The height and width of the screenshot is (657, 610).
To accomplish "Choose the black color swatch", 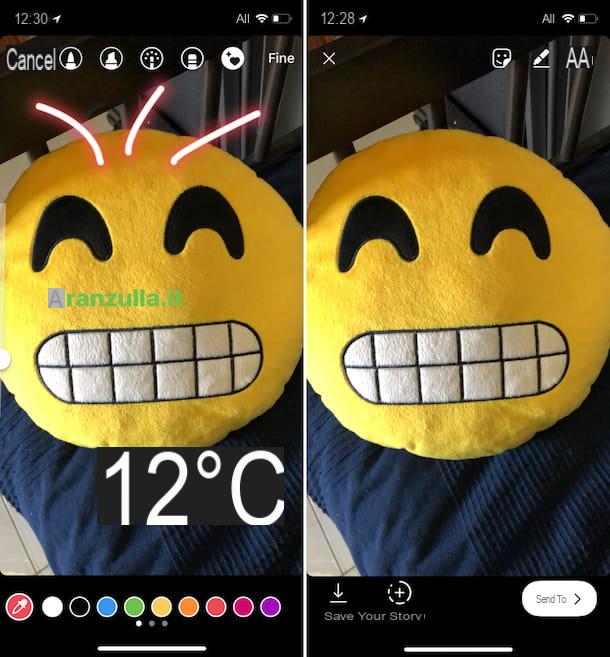I will point(80,606).
